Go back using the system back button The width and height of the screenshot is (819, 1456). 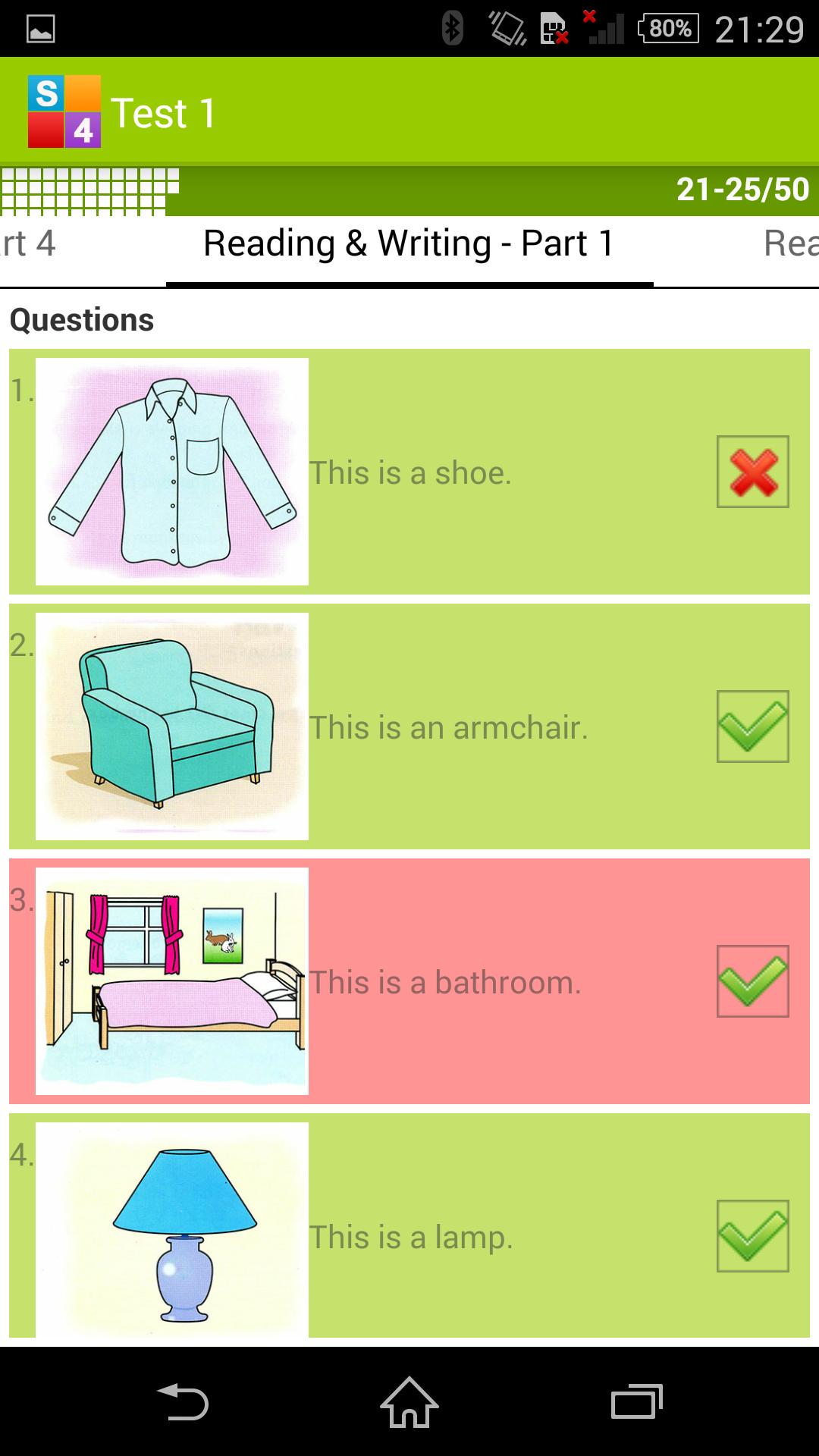click(182, 1401)
